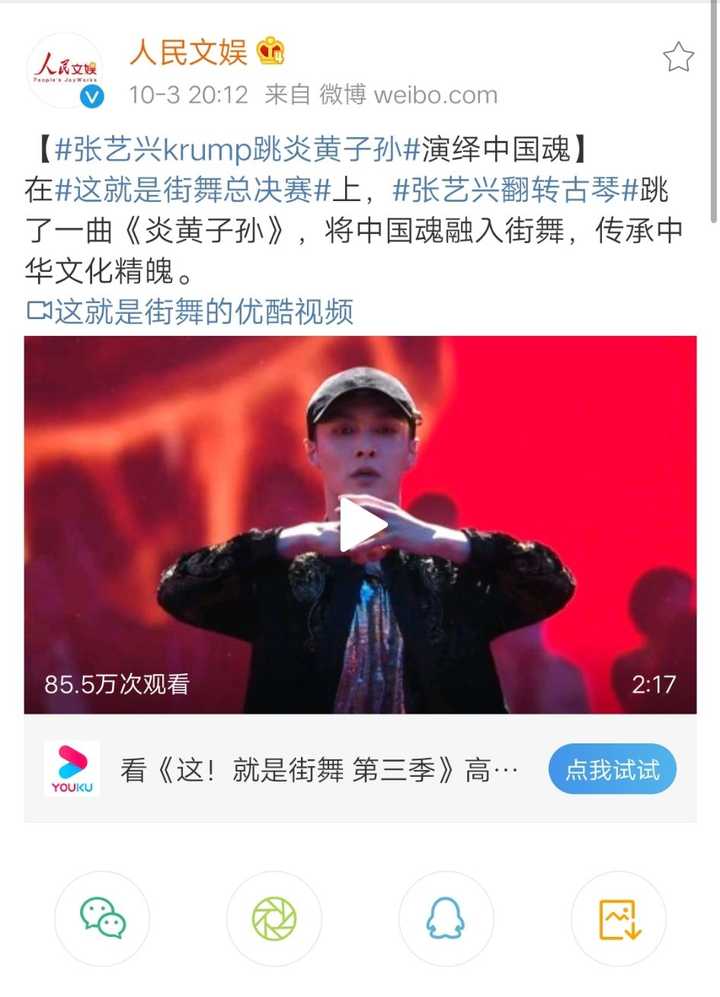Open the QQ sharing icon
This screenshot has height=997, width=720.
[446, 918]
